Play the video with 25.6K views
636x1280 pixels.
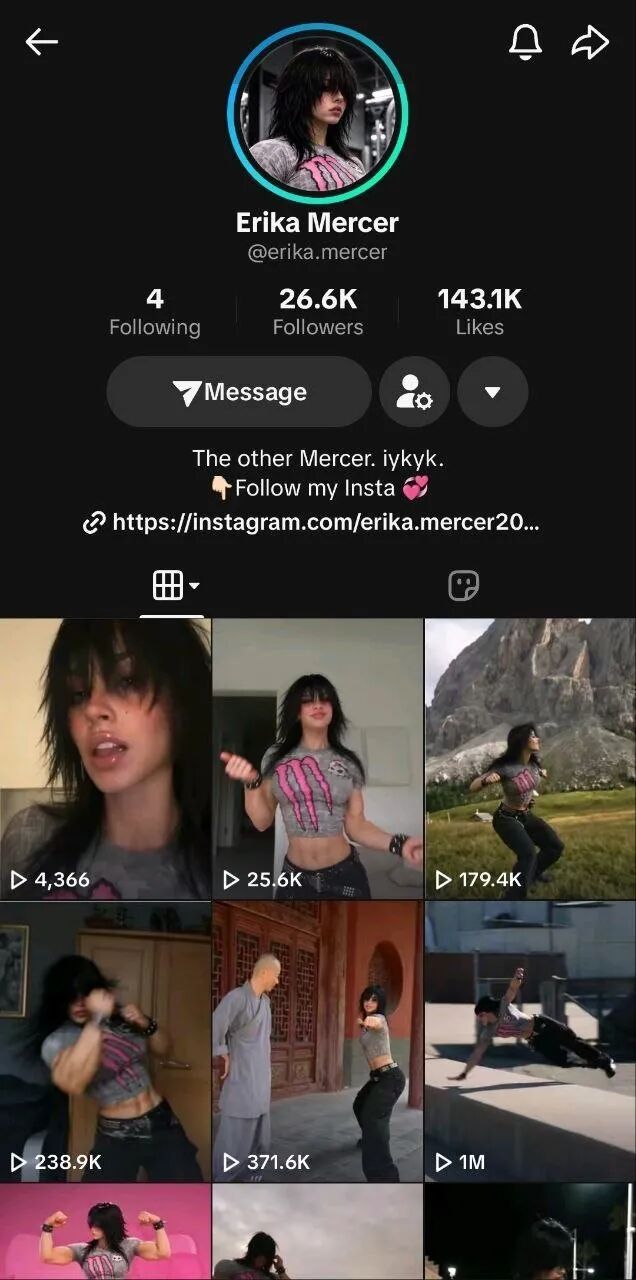318,758
